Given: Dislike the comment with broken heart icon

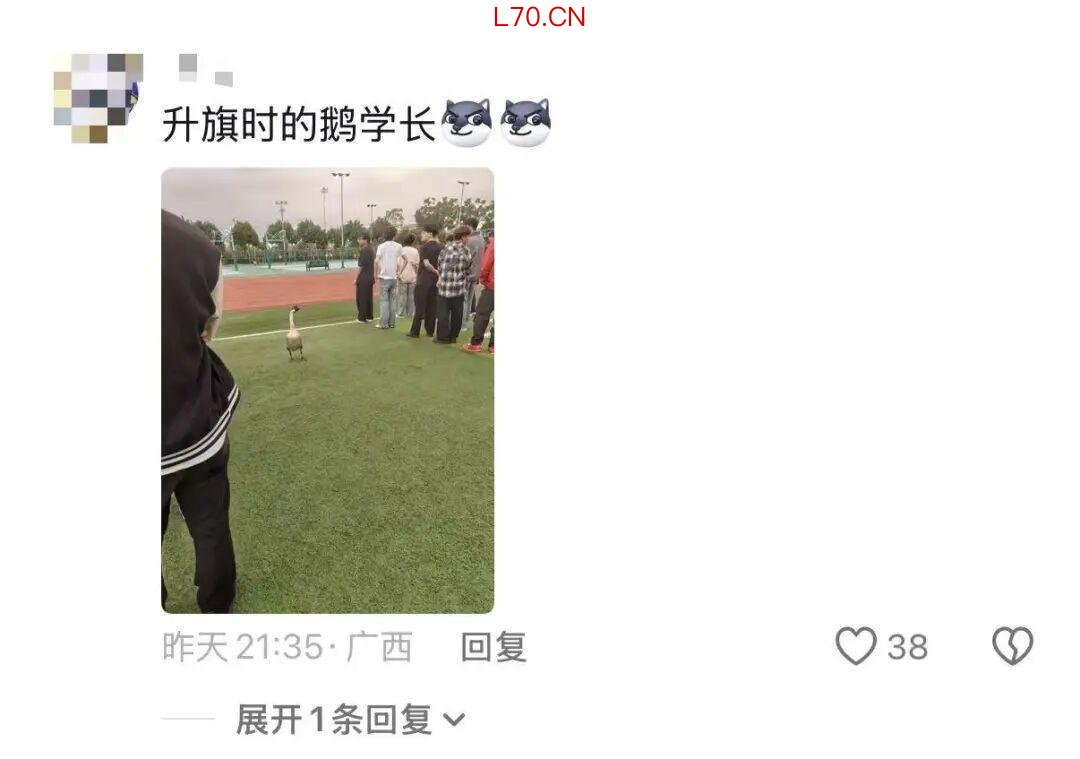Looking at the screenshot, I should click(1012, 647).
